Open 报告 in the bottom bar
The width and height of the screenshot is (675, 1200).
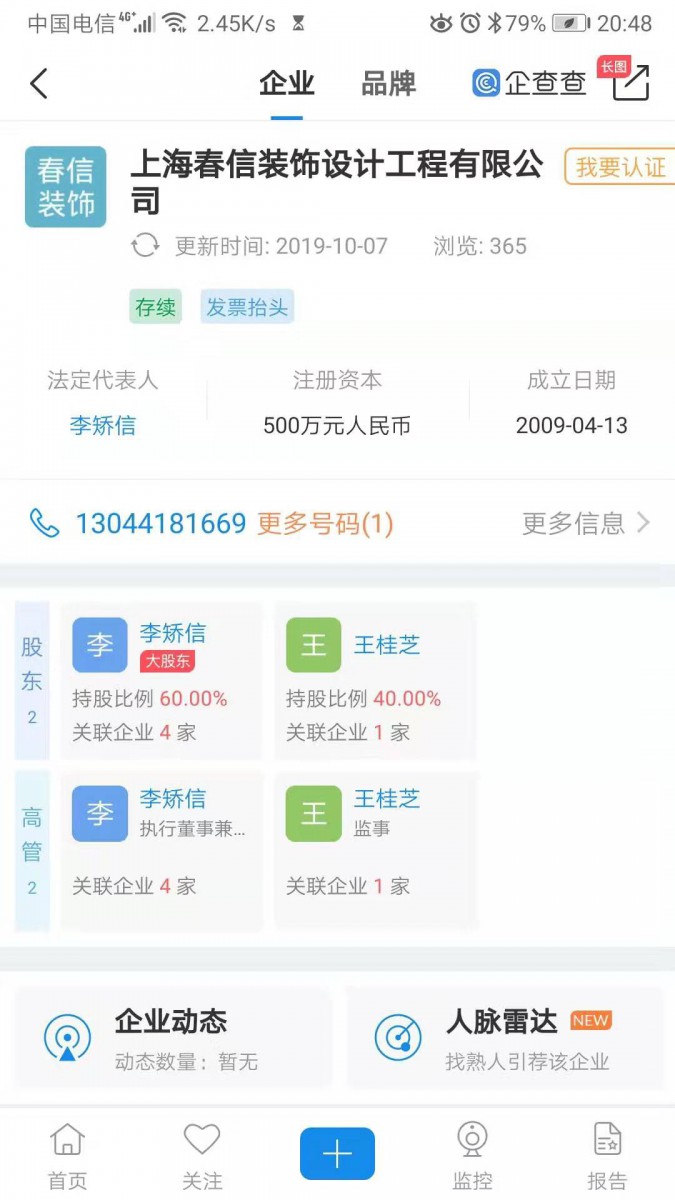[x=607, y=1155]
